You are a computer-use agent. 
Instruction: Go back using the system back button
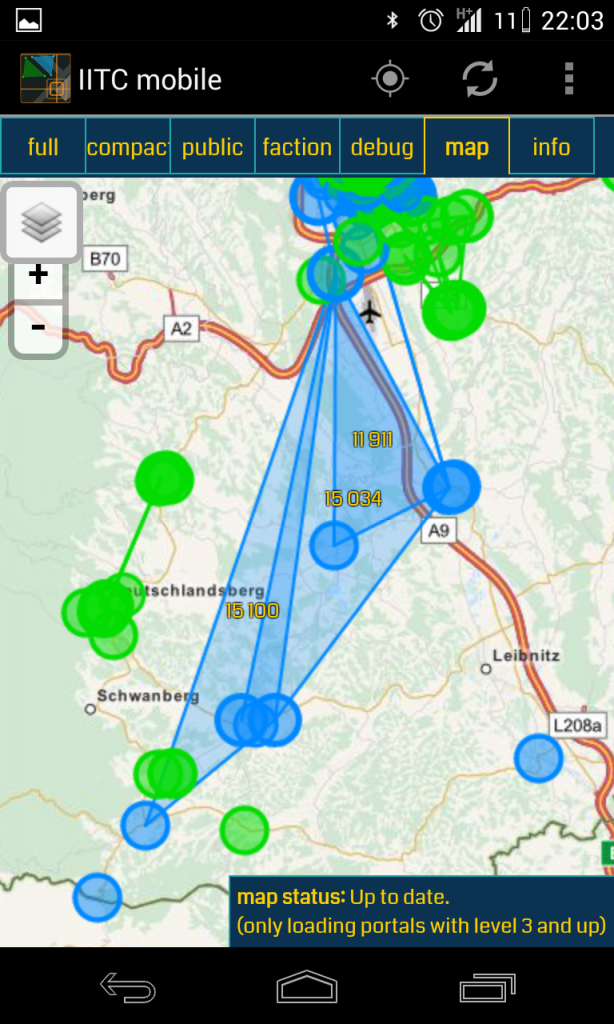click(x=128, y=987)
